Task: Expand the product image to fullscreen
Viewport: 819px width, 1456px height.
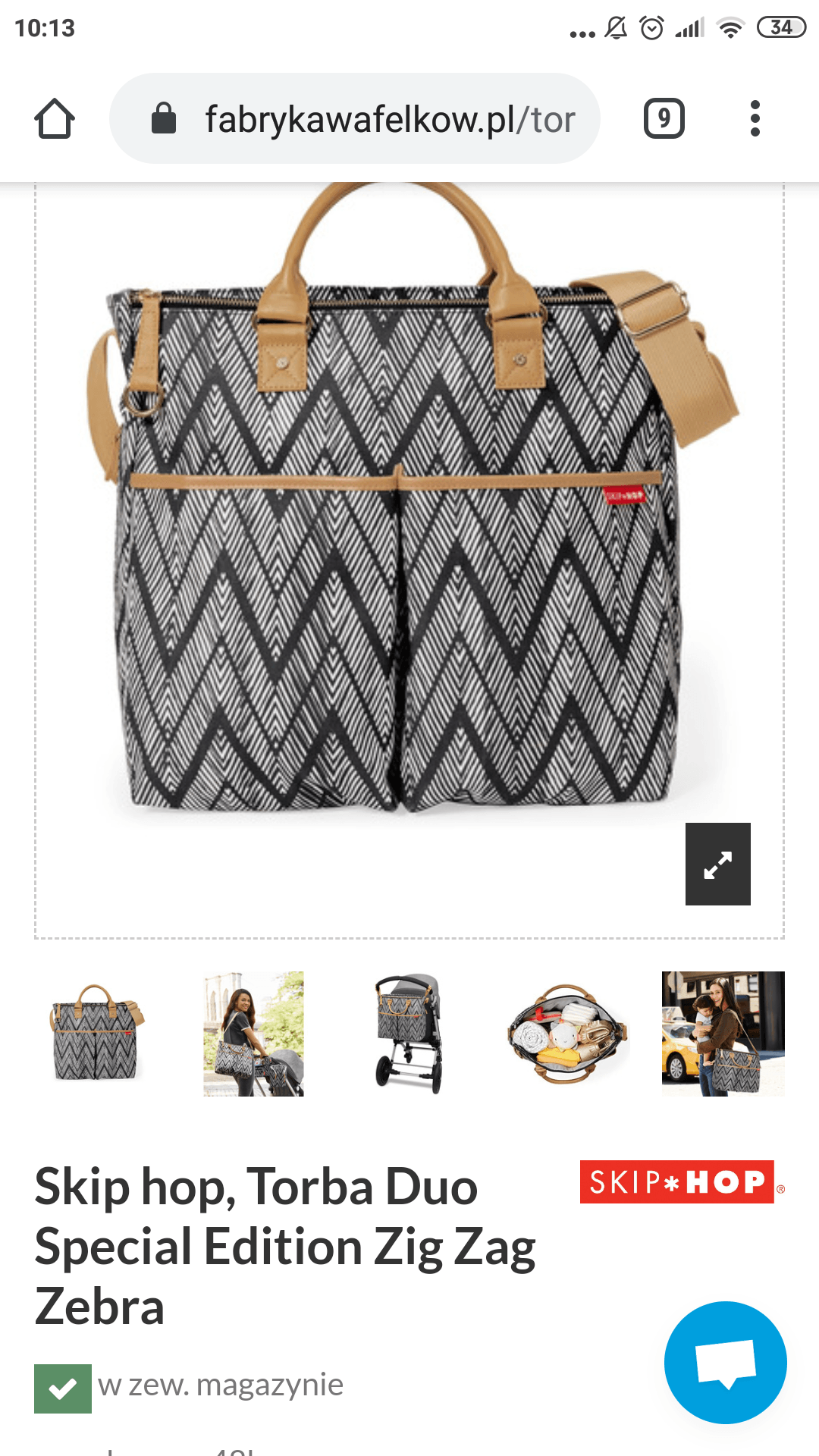Action: 717,864
